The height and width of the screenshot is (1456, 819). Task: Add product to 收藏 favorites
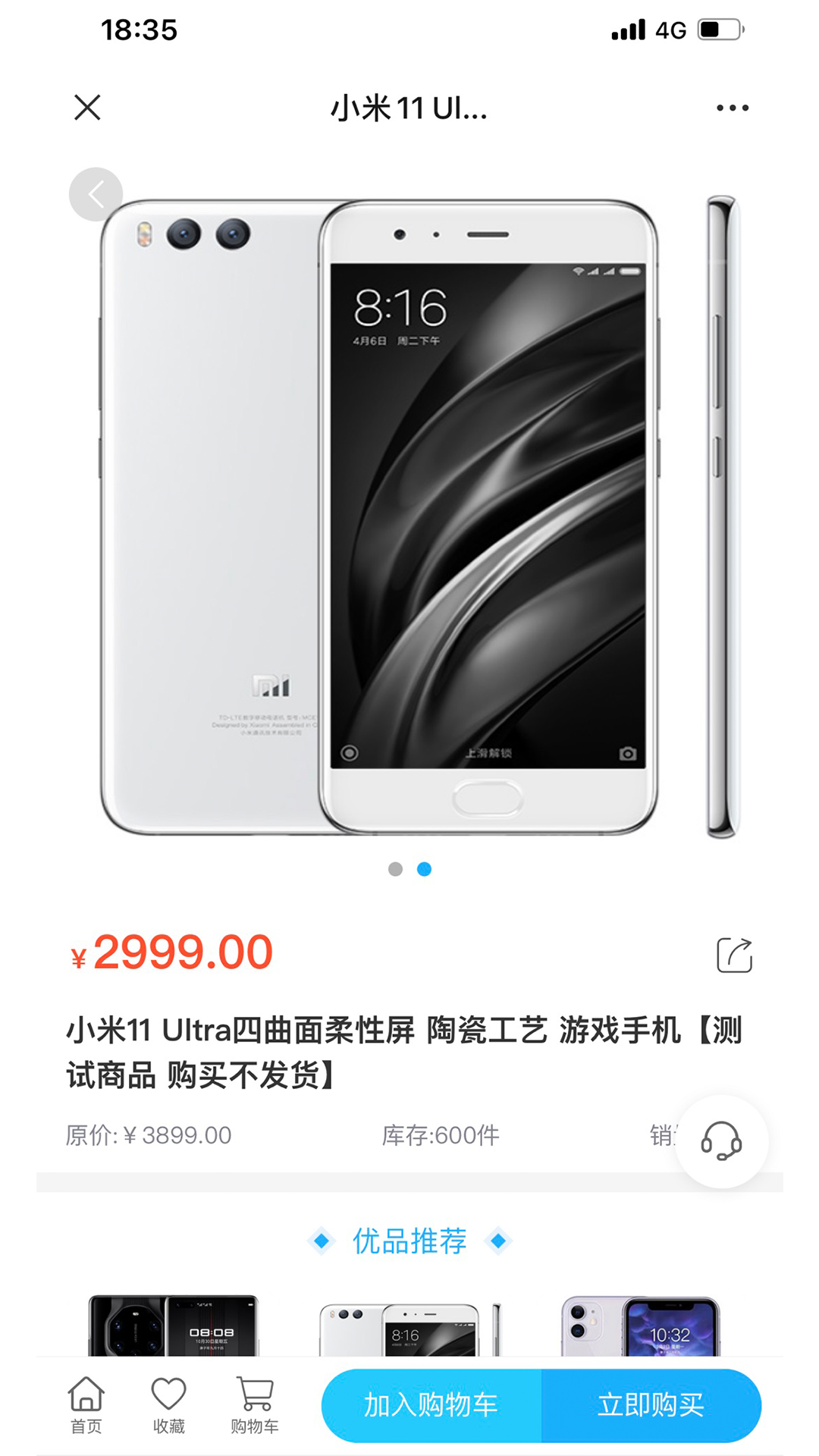click(x=168, y=1405)
